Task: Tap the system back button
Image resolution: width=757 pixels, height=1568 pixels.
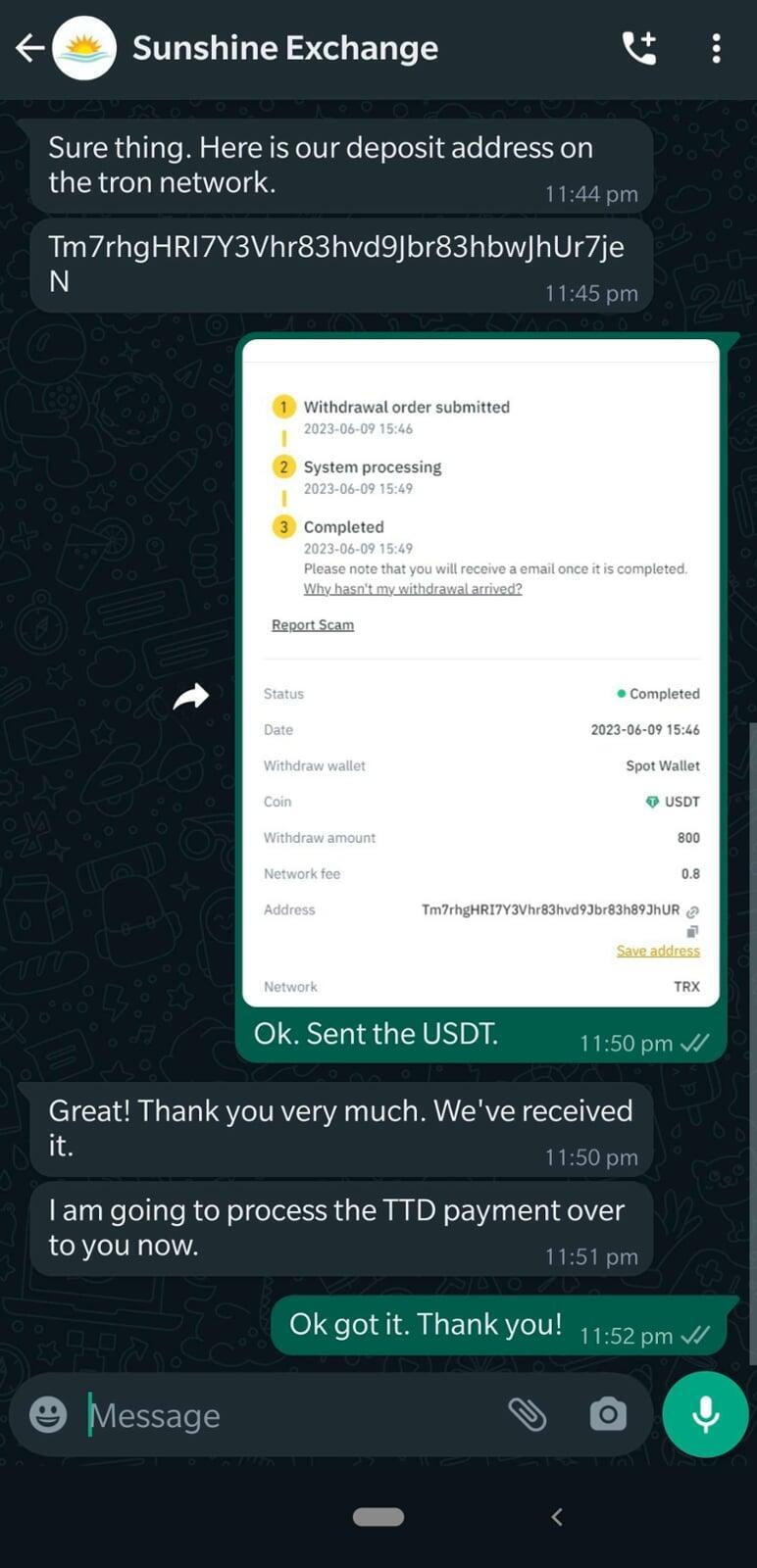Action: (556, 1517)
